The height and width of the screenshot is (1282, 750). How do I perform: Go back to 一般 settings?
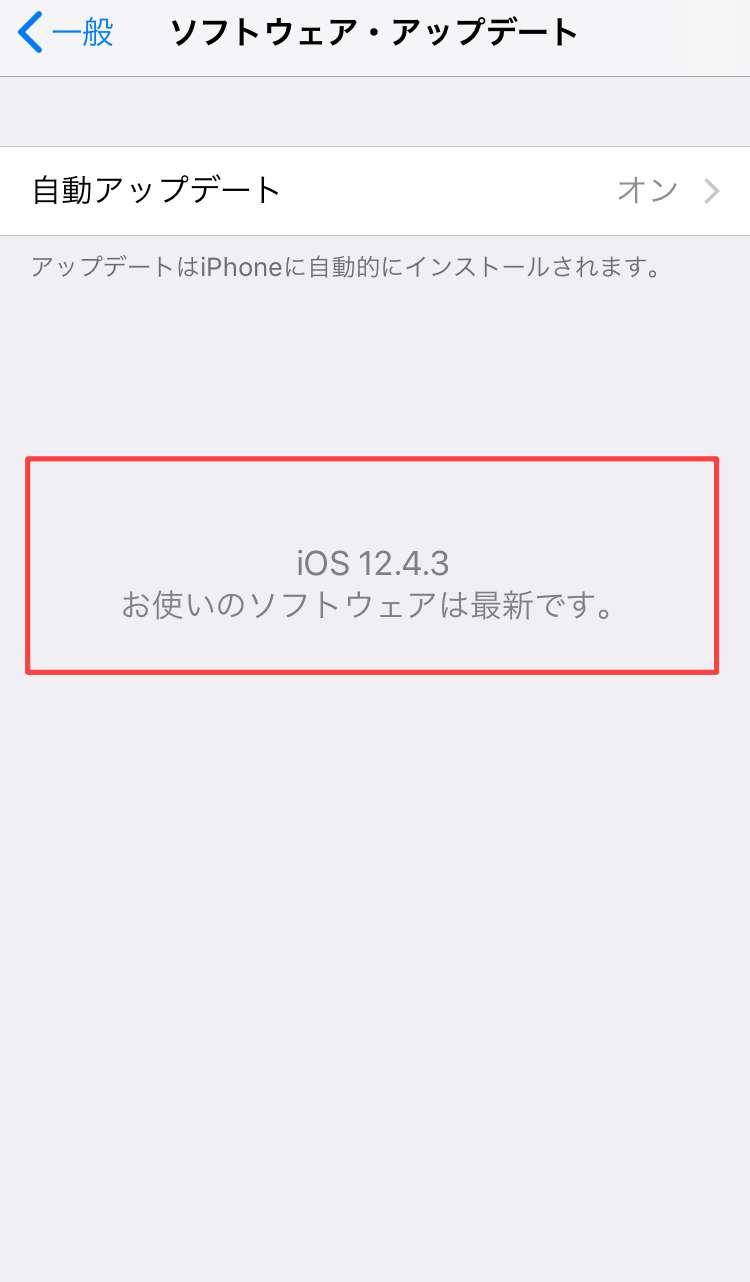(66, 33)
